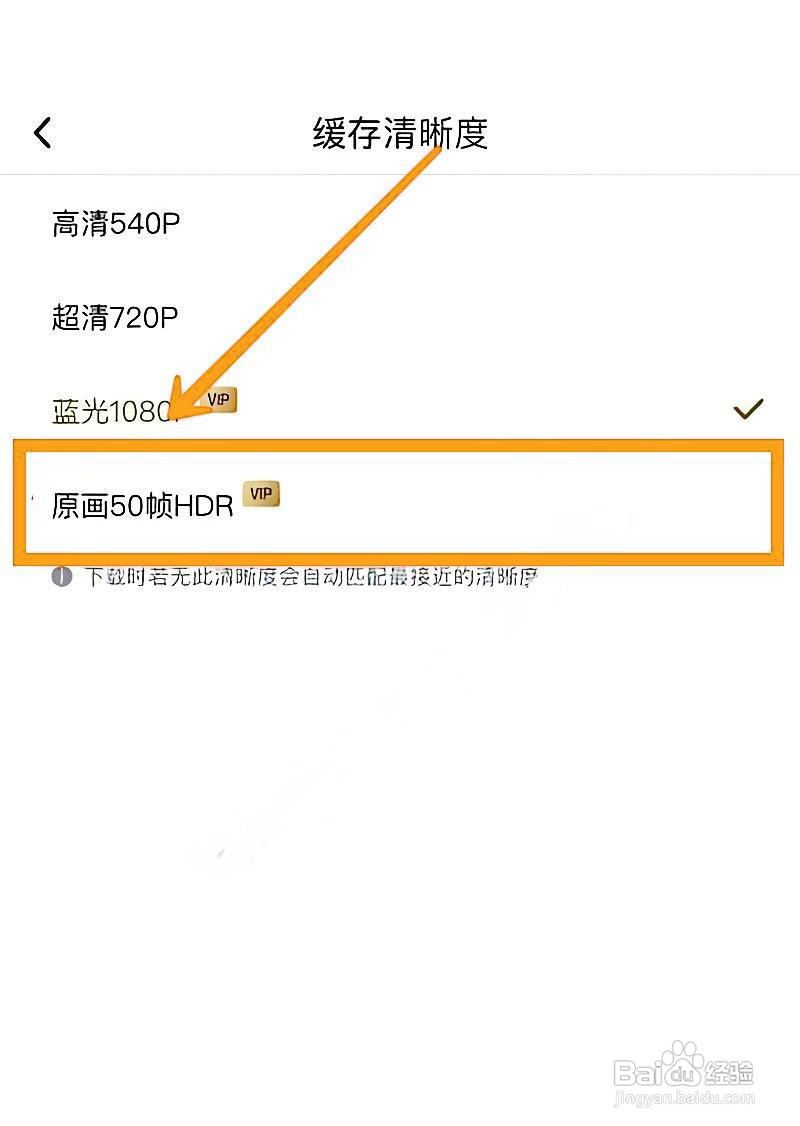Click the info circle icon before the notice
The width and height of the screenshot is (800, 1126).
pyautogui.click(x=63, y=577)
